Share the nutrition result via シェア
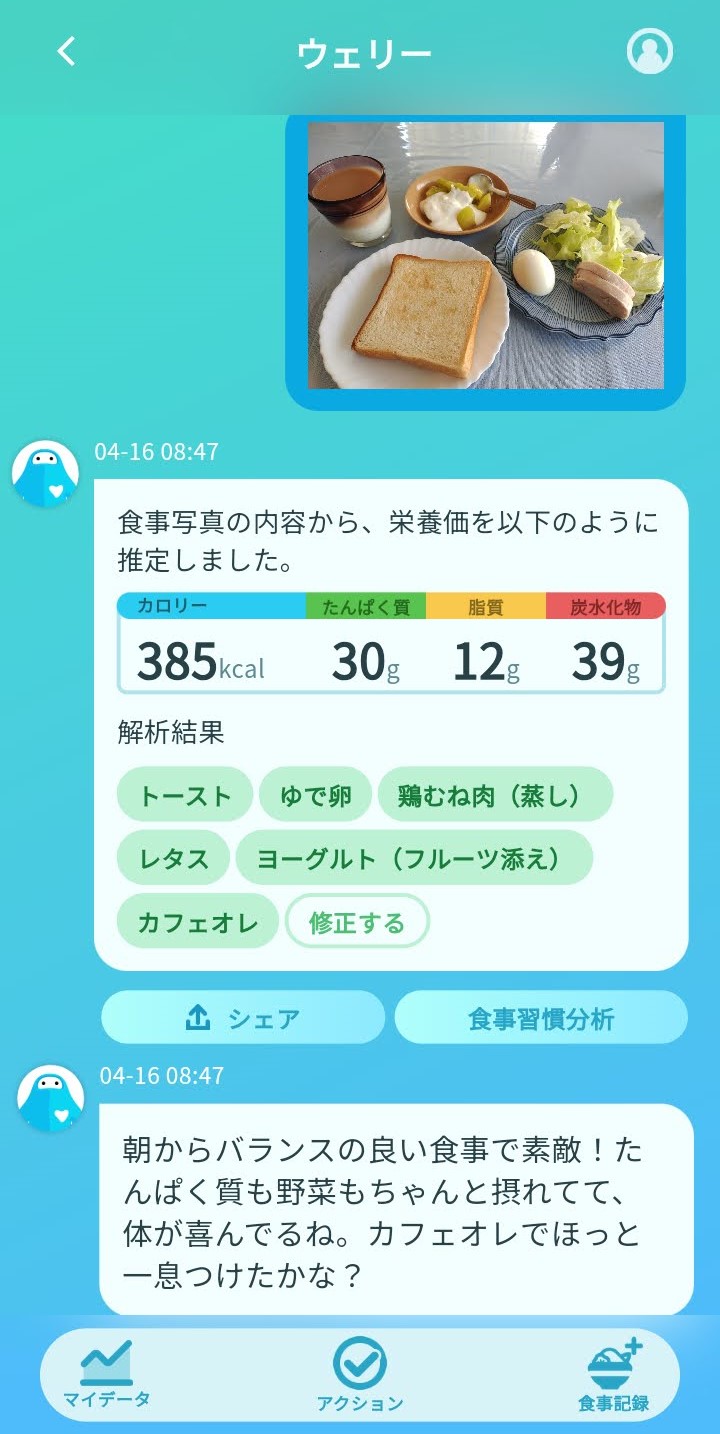Screen dimensions: 720x1434 tap(243, 1018)
